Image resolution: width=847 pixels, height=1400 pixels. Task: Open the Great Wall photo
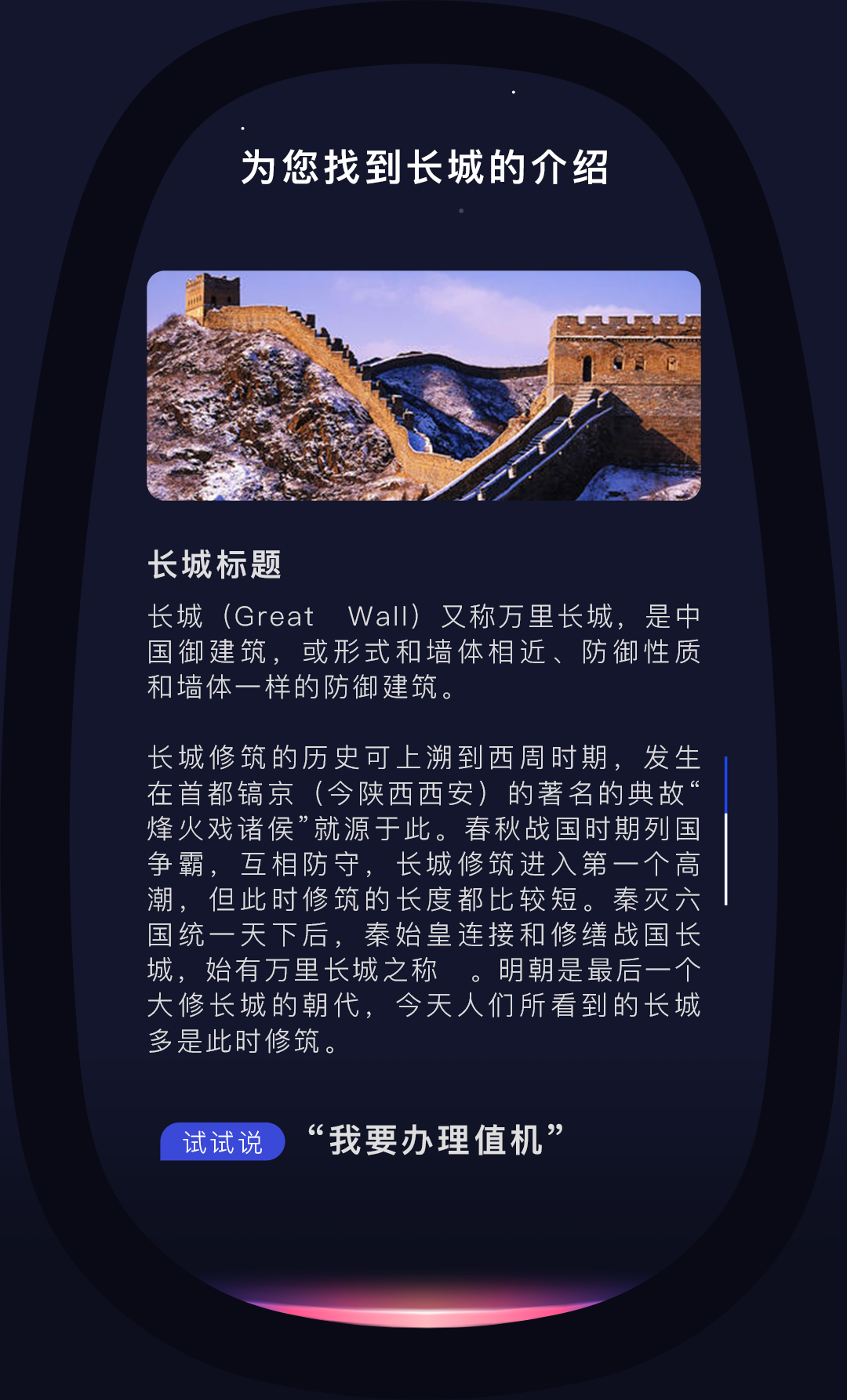(x=423, y=386)
